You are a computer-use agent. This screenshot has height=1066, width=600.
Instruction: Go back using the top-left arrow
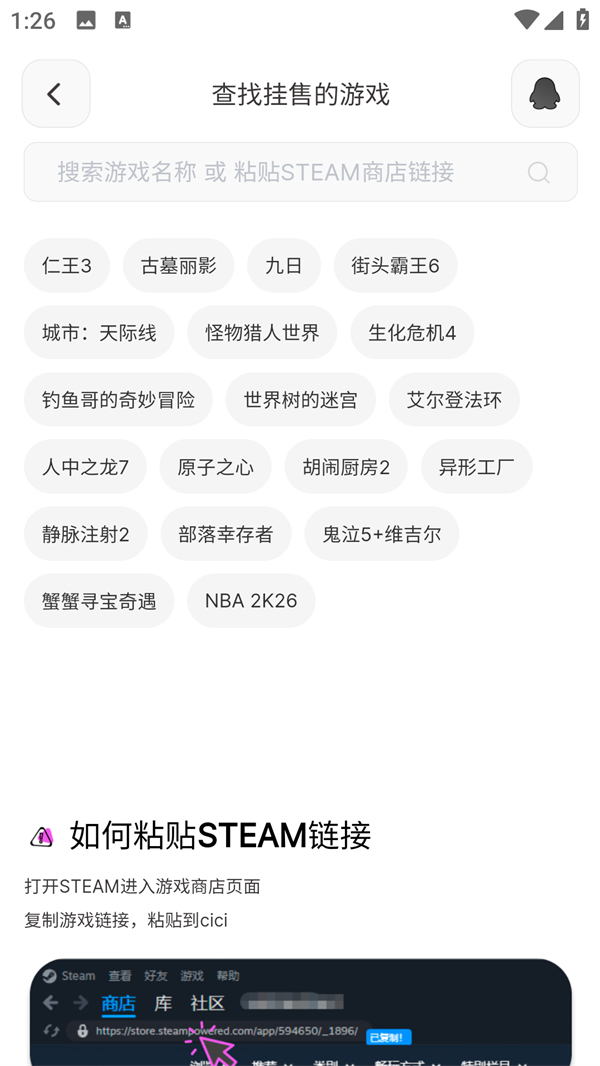pyautogui.click(x=56, y=94)
